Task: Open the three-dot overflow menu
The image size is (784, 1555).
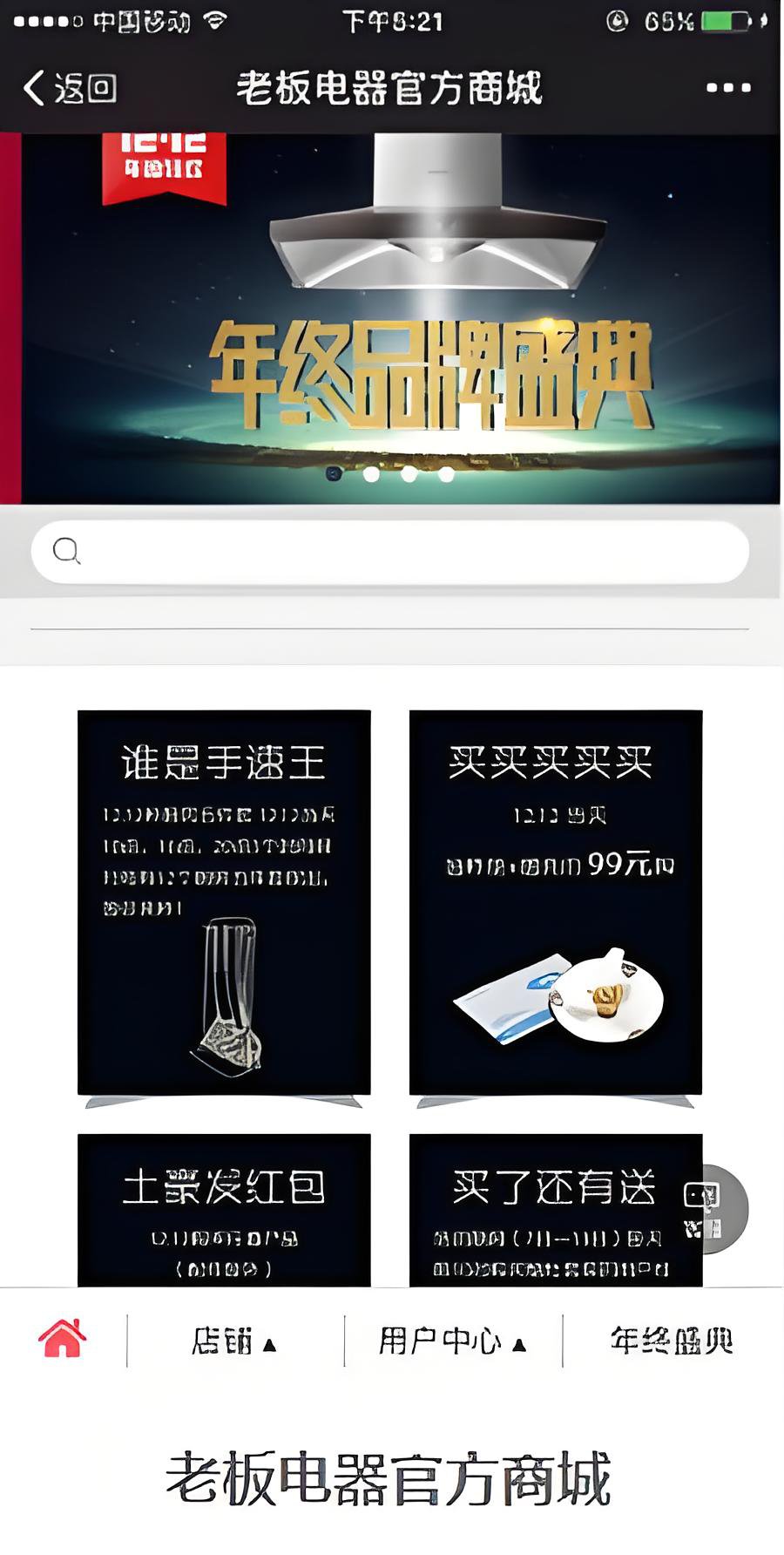Action: point(728,88)
